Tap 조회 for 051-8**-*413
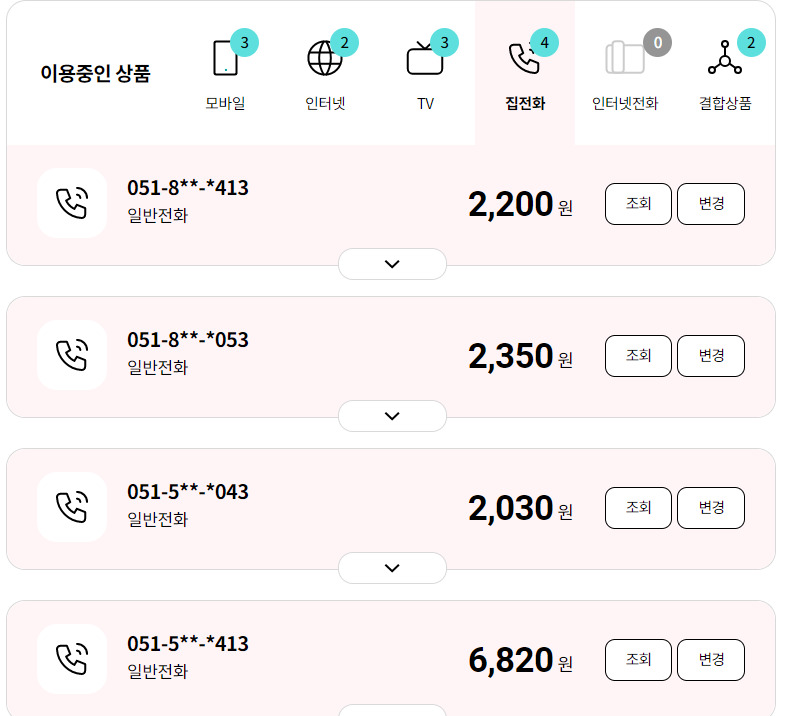 (638, 204)
